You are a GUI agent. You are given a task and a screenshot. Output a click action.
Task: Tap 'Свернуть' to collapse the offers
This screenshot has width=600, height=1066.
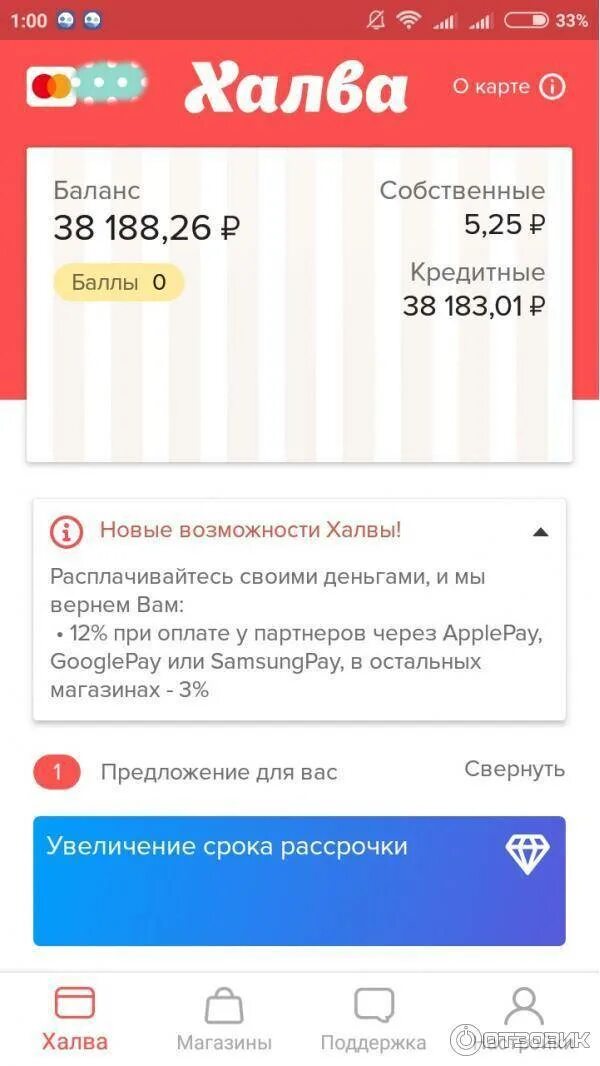[514, 769]
